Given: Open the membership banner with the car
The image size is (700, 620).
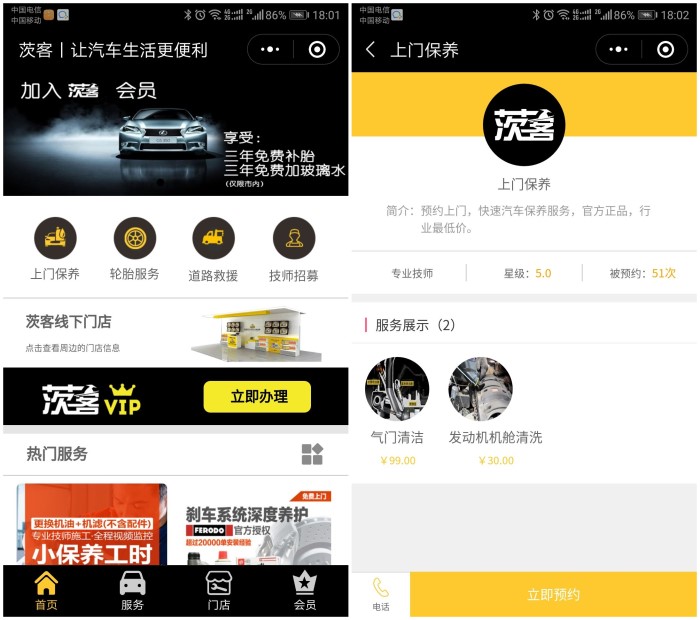Looking at the screenshot, I should 175,140.
